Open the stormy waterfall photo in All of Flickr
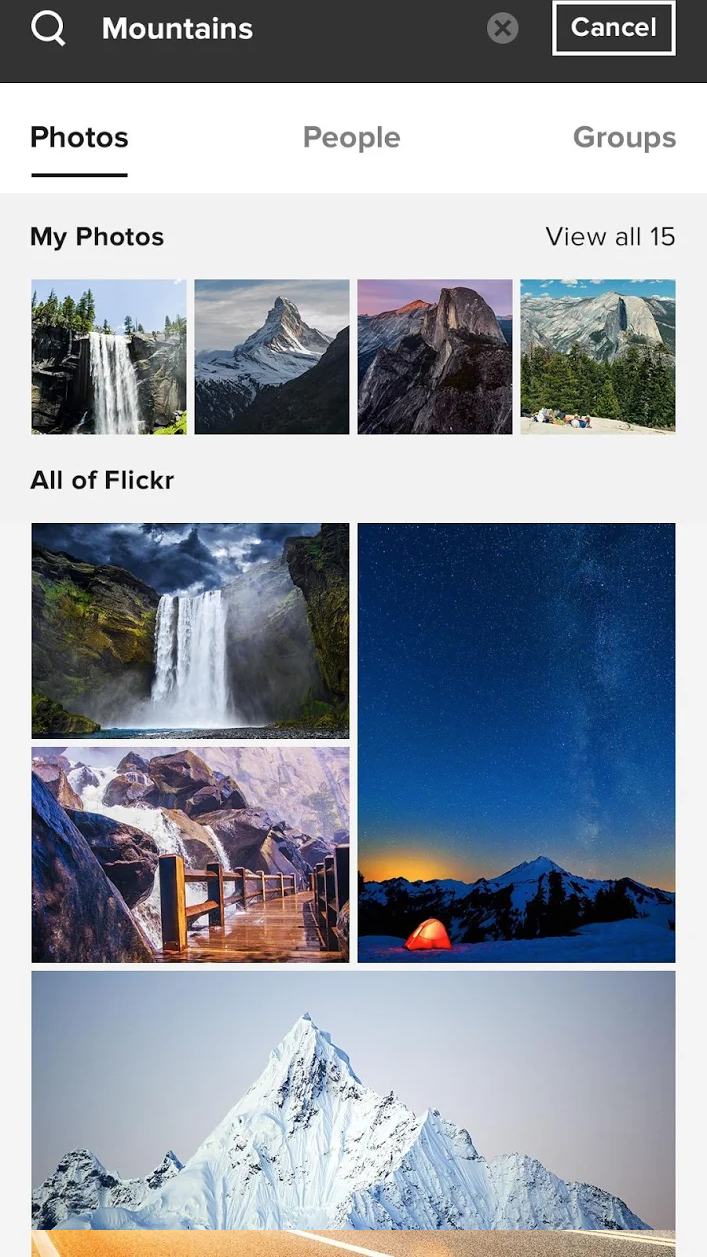This screenshot has height=1257, width=707. coord(190,630)
